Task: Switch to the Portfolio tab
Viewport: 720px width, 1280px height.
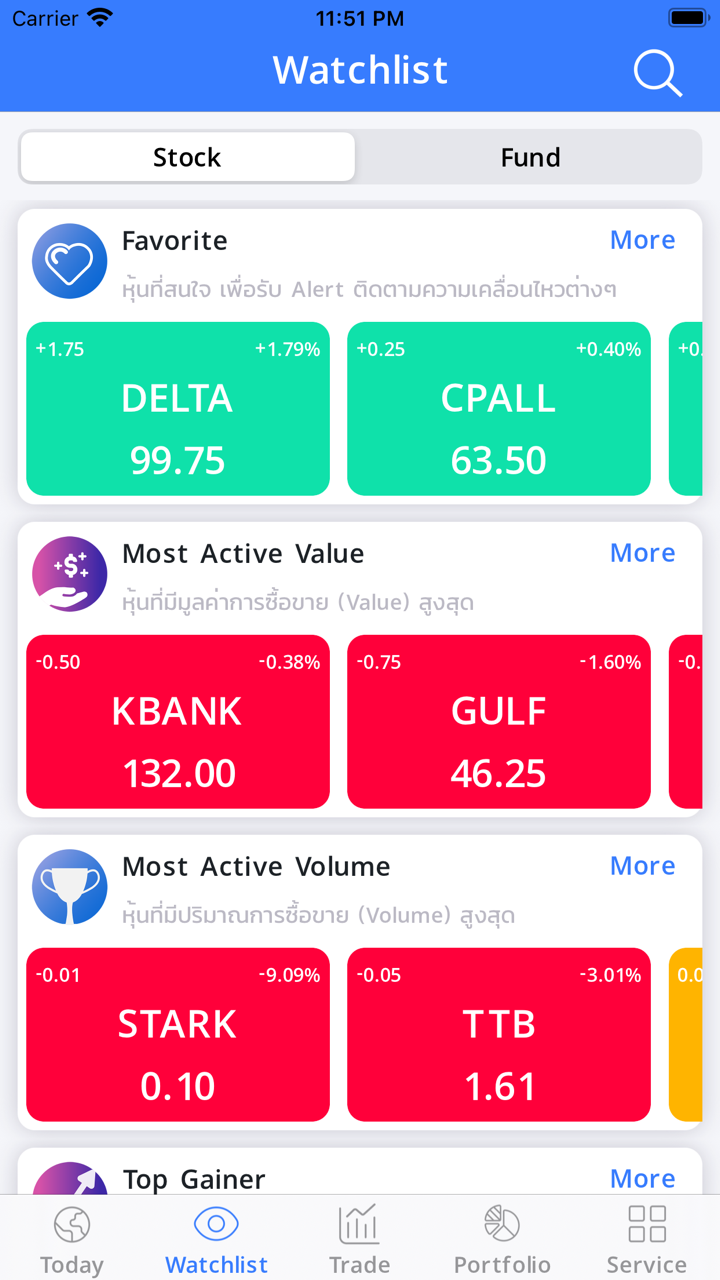Action: tap(502, 1239)
